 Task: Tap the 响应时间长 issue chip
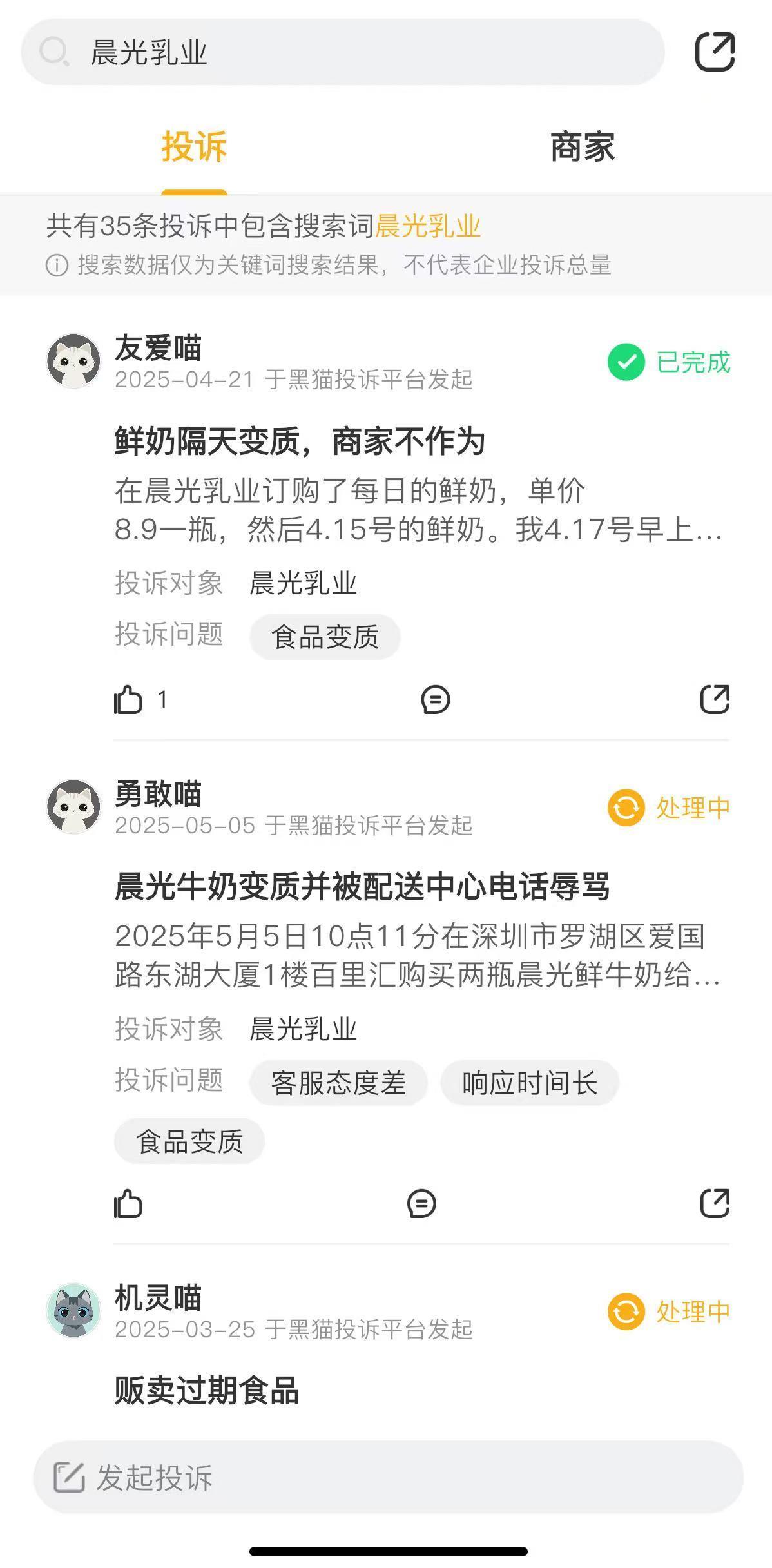coord(530,1083)
